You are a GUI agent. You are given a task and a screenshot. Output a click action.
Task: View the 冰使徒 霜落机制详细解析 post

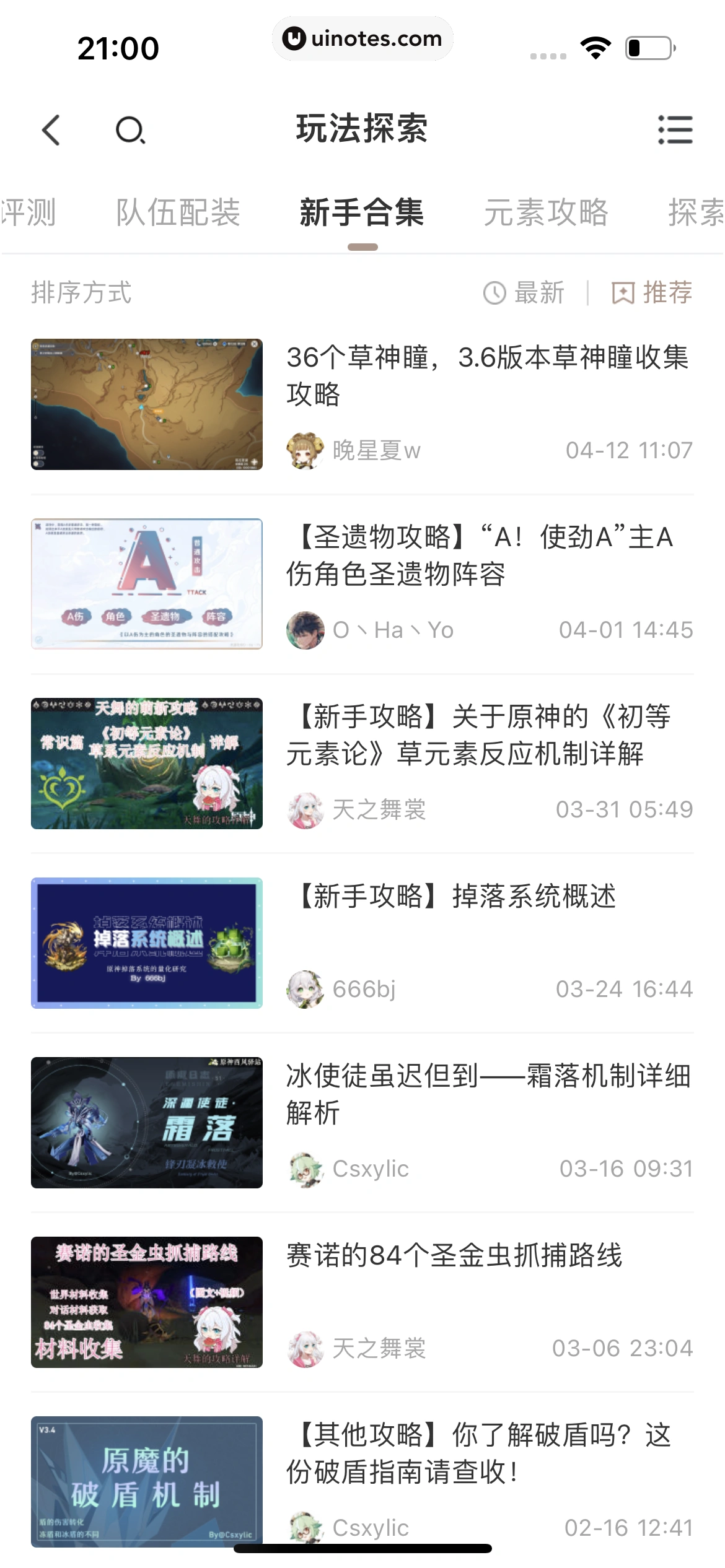pos(487,1094)
